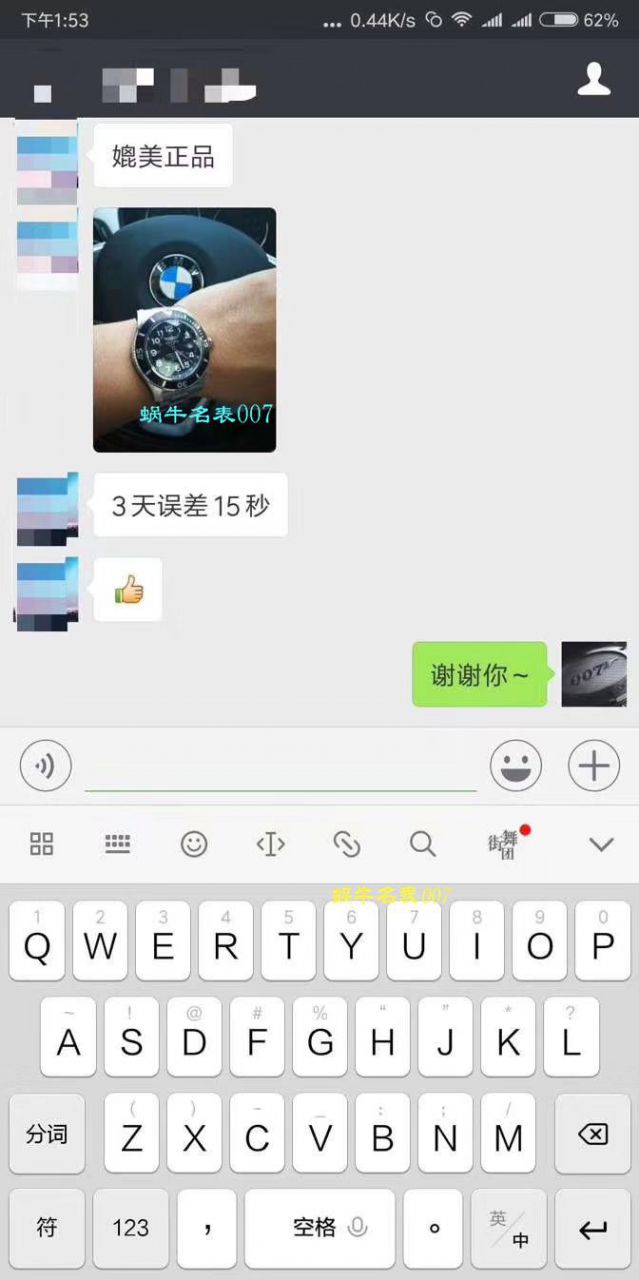The width and height of the screenshot is (639, 1280).
Task: Tap the sender's avatar beside 谢谢你
Action: (x=594, y=675)
